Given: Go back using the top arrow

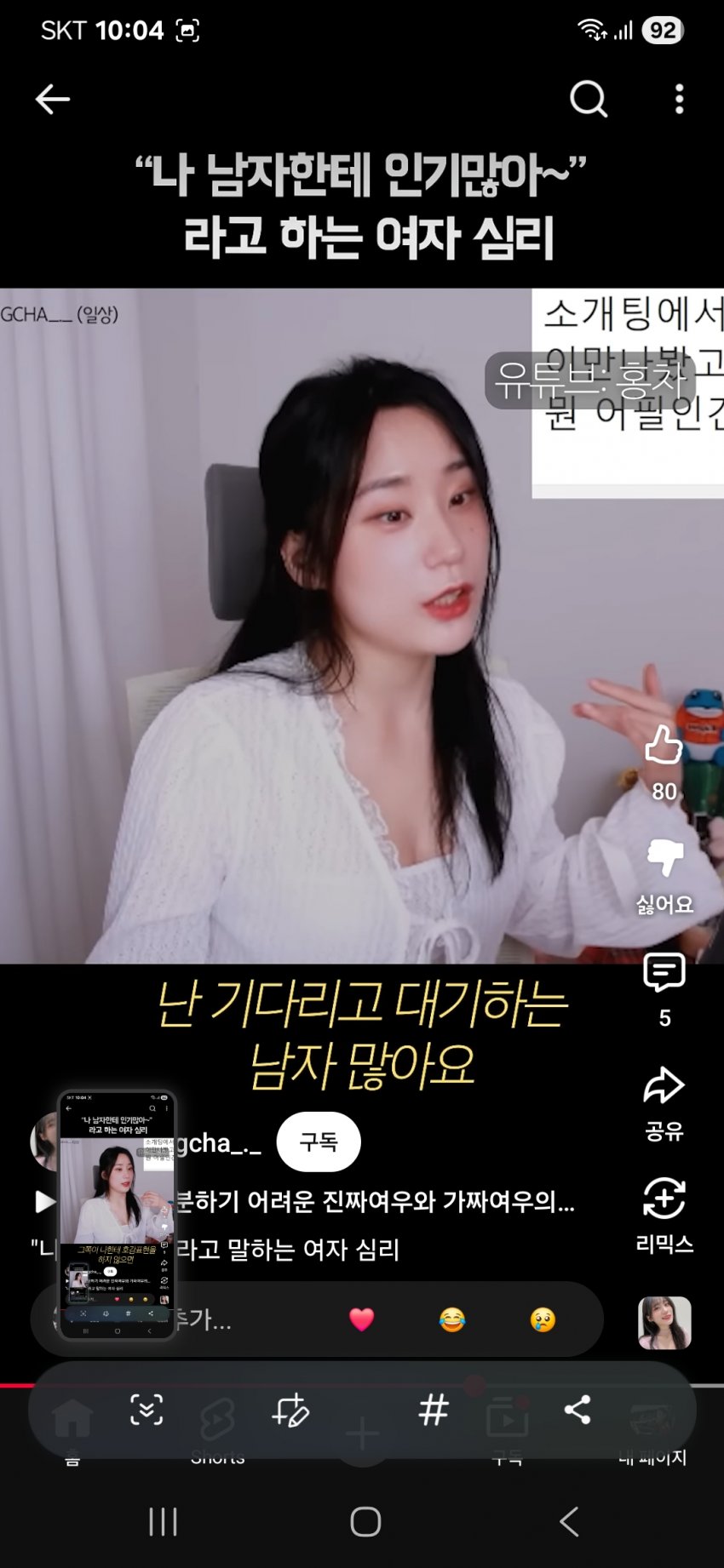Looking at the screenshot, I should (52, 100).
